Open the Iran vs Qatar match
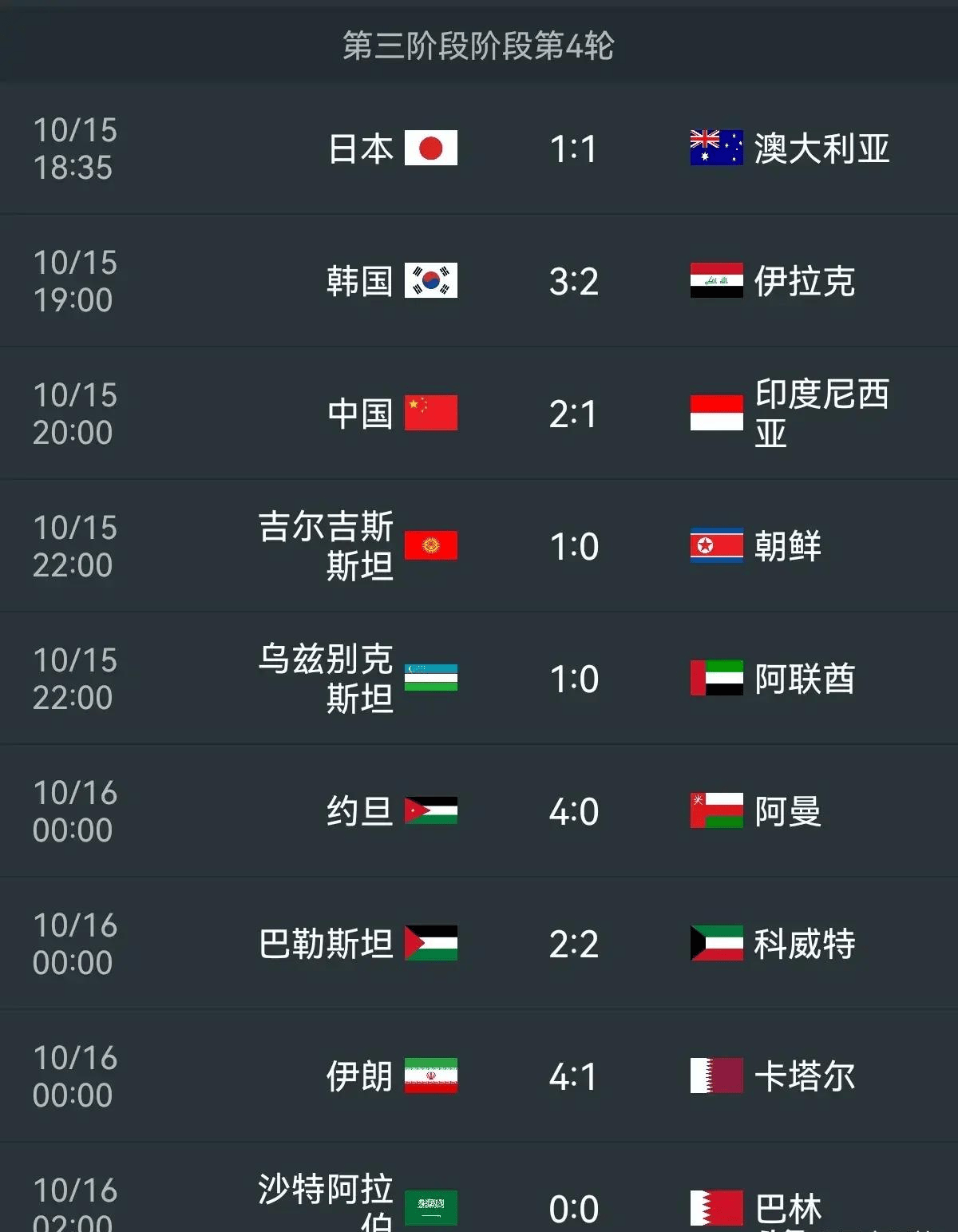 click(573, 1076)
